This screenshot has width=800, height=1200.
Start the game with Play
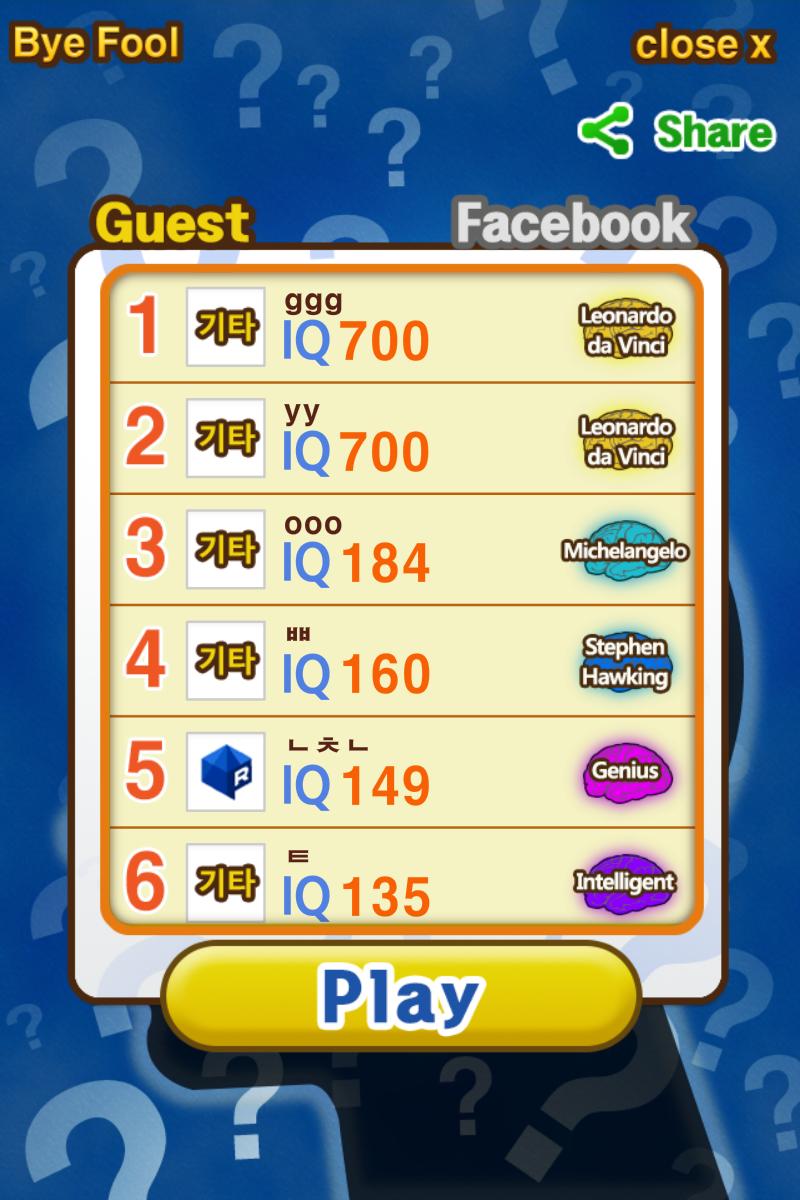click(x=401, y=996)
